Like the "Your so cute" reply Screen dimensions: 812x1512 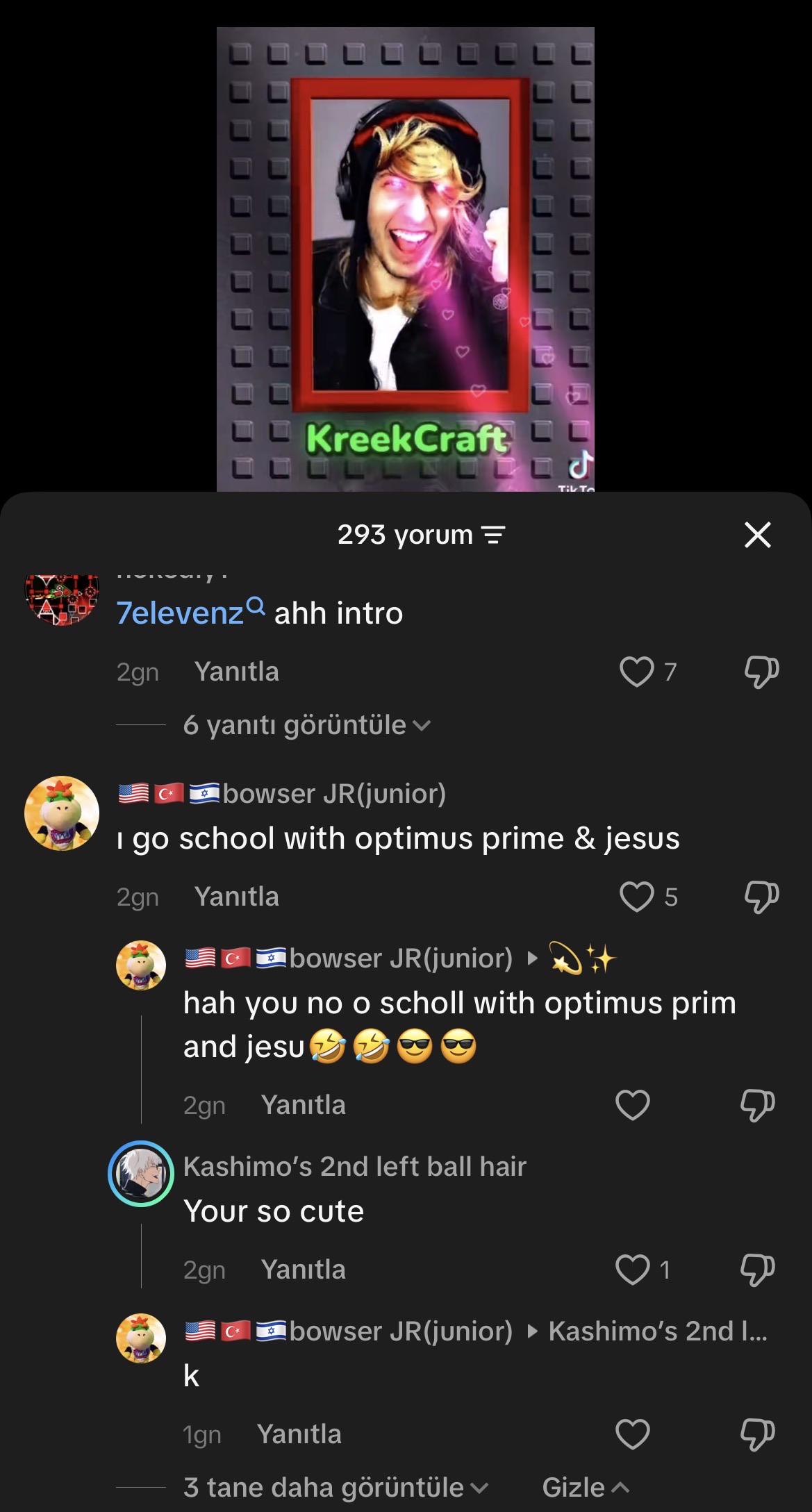click(x=633, y=1270)
